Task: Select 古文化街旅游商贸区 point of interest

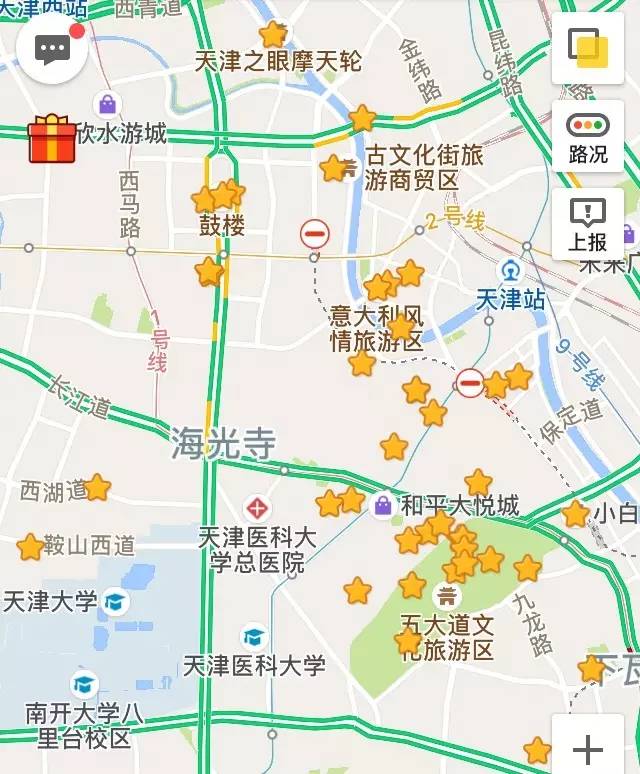Action: point(349,167)
